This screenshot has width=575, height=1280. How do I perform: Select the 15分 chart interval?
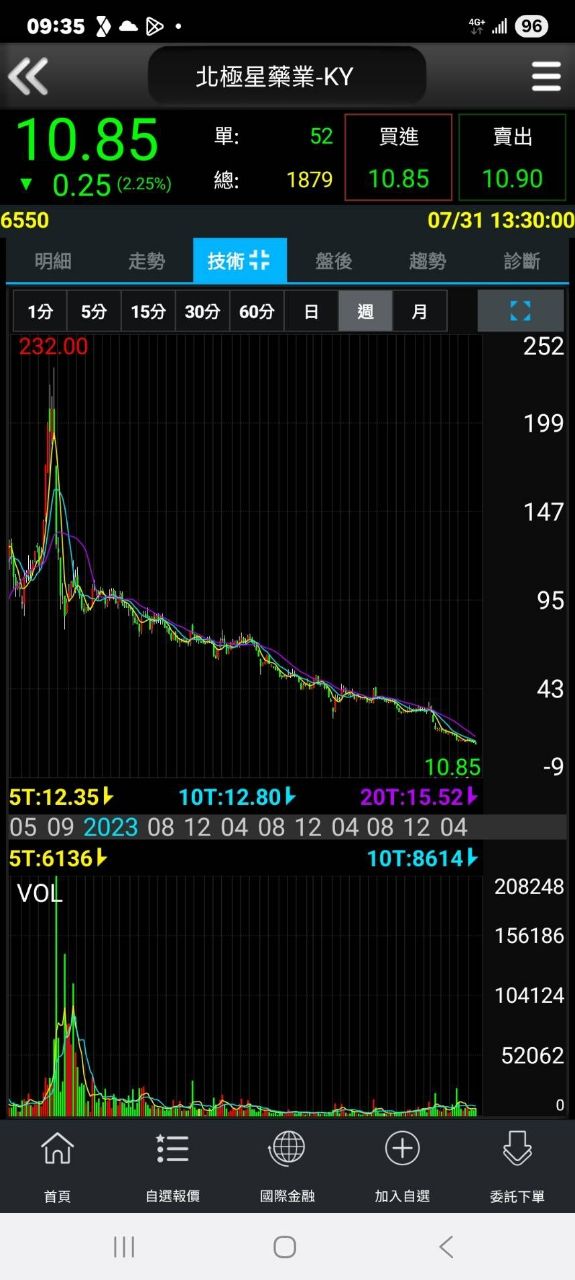click(x=148, y=312)
